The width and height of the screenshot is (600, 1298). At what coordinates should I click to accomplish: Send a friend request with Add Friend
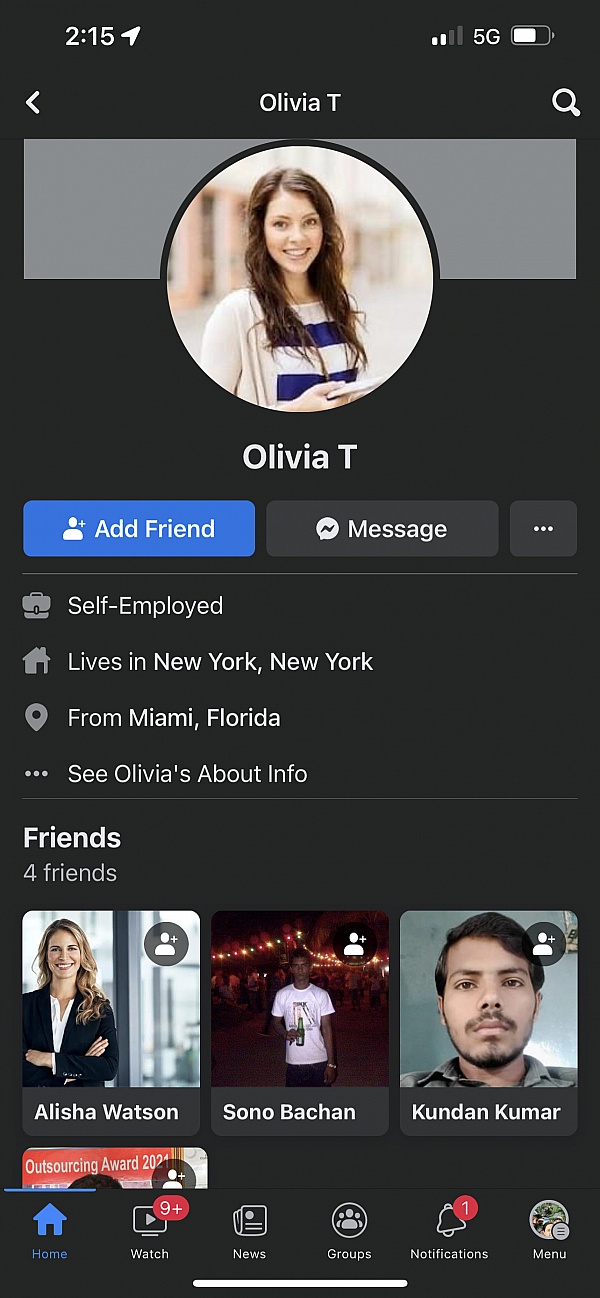pyautogui.click(x=139, y=529)
